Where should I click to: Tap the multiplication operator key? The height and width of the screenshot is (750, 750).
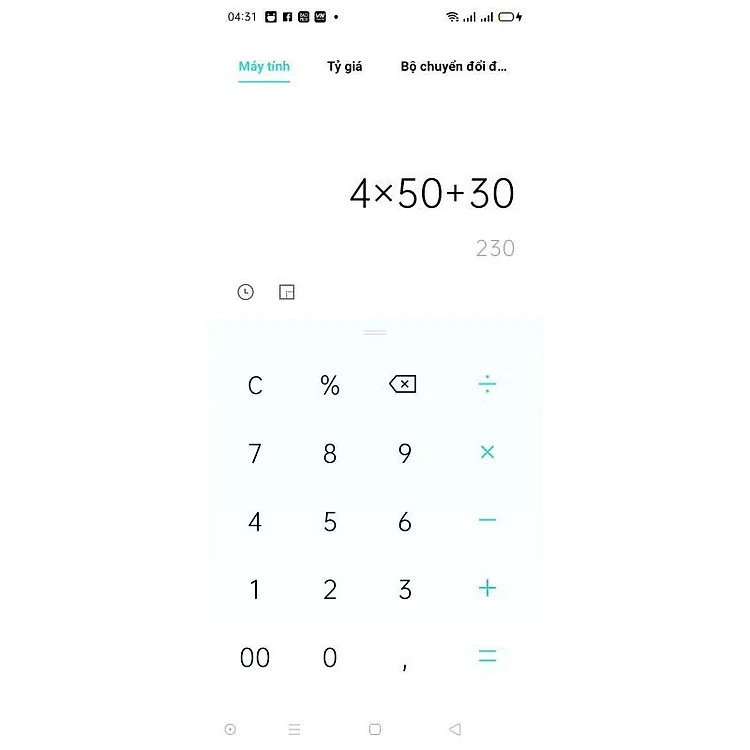coord(487,452)
